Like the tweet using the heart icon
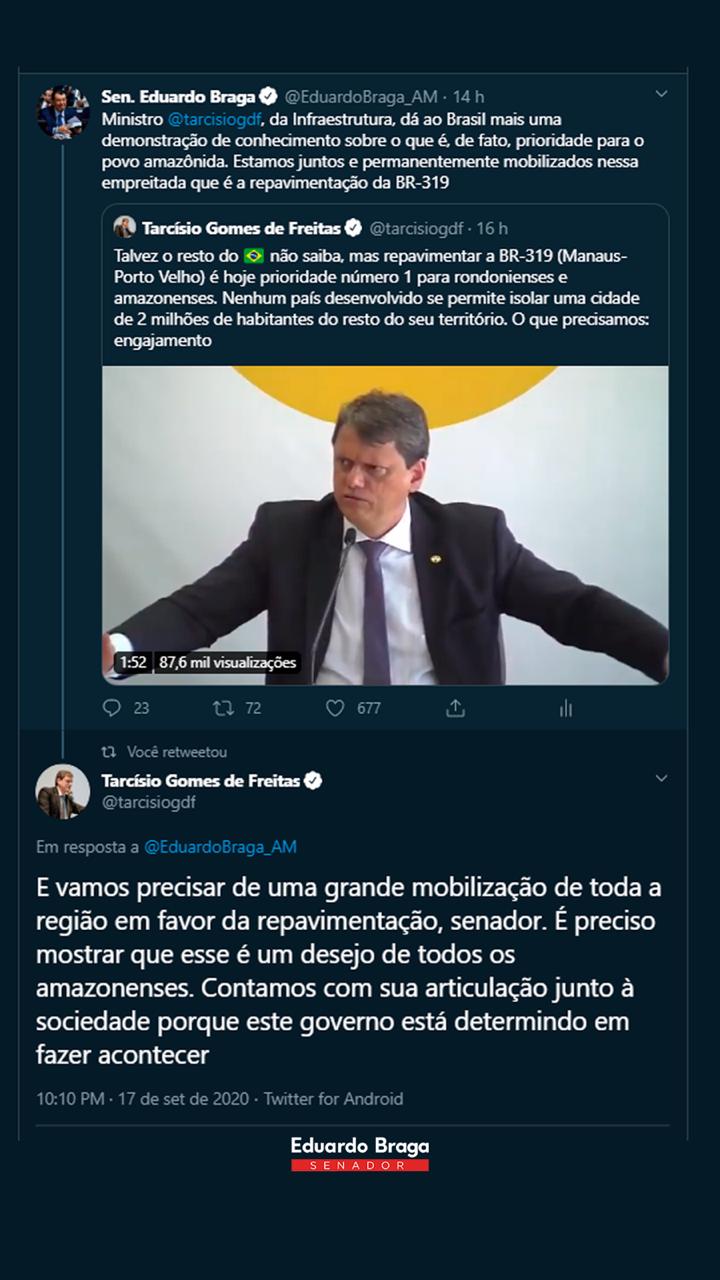 click(336, 708)
